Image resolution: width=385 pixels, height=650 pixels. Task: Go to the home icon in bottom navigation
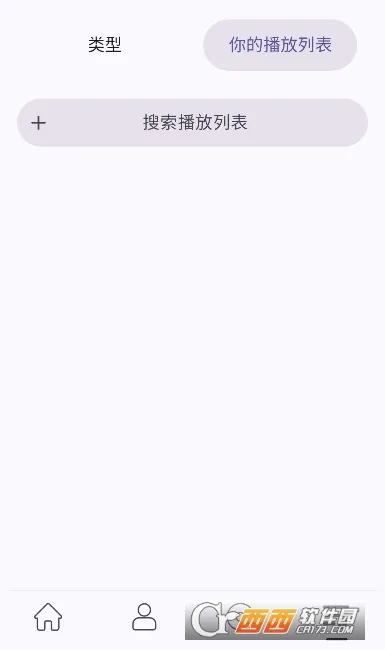pos(48,617)
